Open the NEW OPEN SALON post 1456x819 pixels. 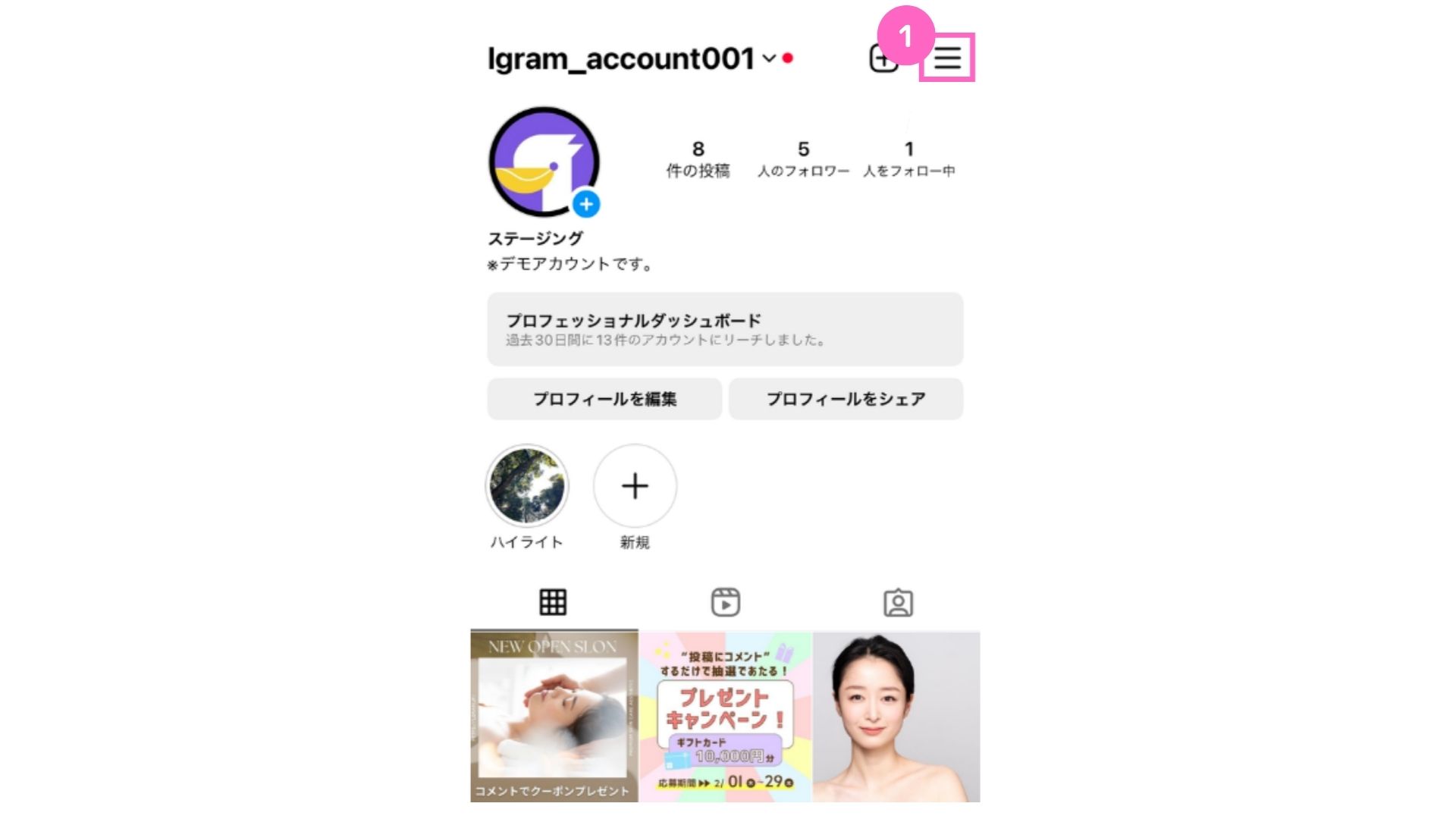[x=554, y=717]
